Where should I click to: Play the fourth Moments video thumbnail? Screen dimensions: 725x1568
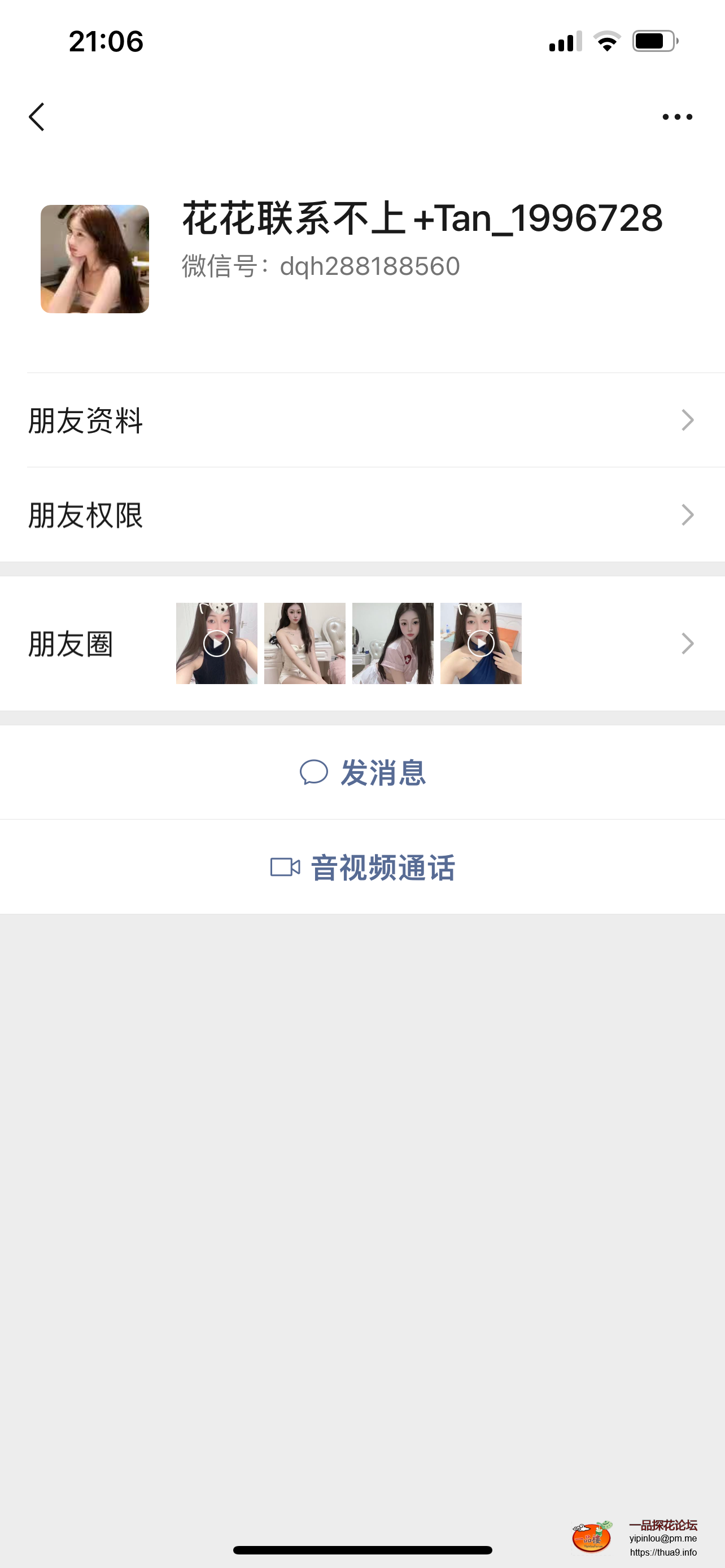pyautogui.click(x=481, y=643)
